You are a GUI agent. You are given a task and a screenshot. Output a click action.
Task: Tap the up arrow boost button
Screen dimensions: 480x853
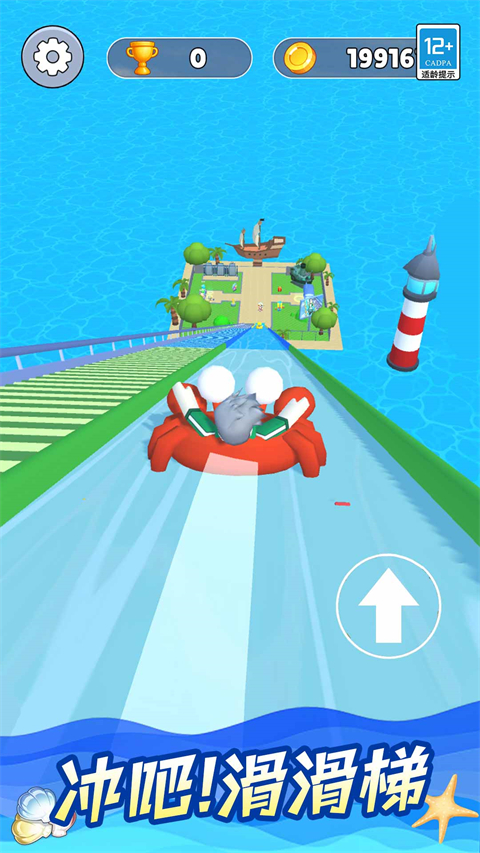pyautogui.click(x=389, y=606)
